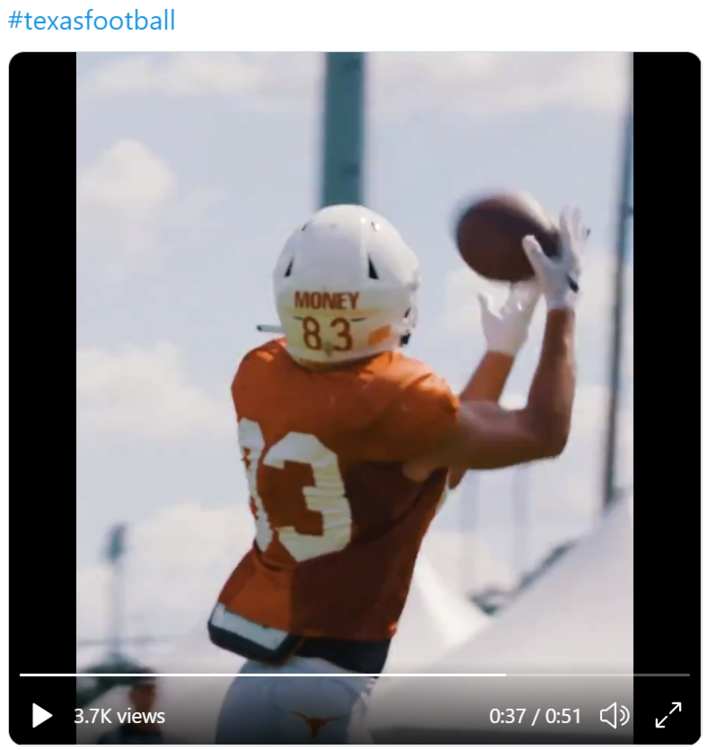Viewport: 707px width, 750px height.
Task: Seek using the video progress bar
Action: click(354, 675)
